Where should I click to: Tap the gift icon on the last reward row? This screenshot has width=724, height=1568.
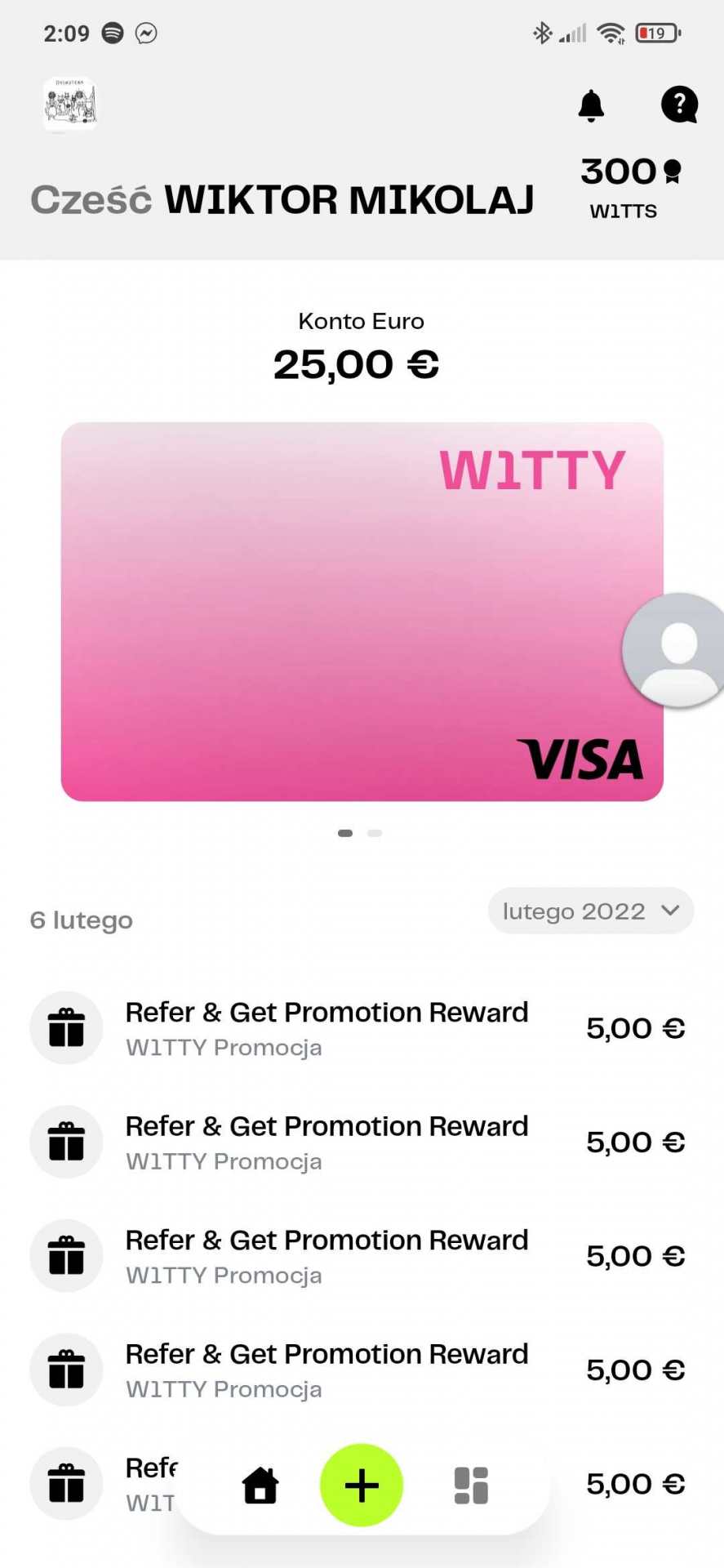click(x=66, y=1484)
